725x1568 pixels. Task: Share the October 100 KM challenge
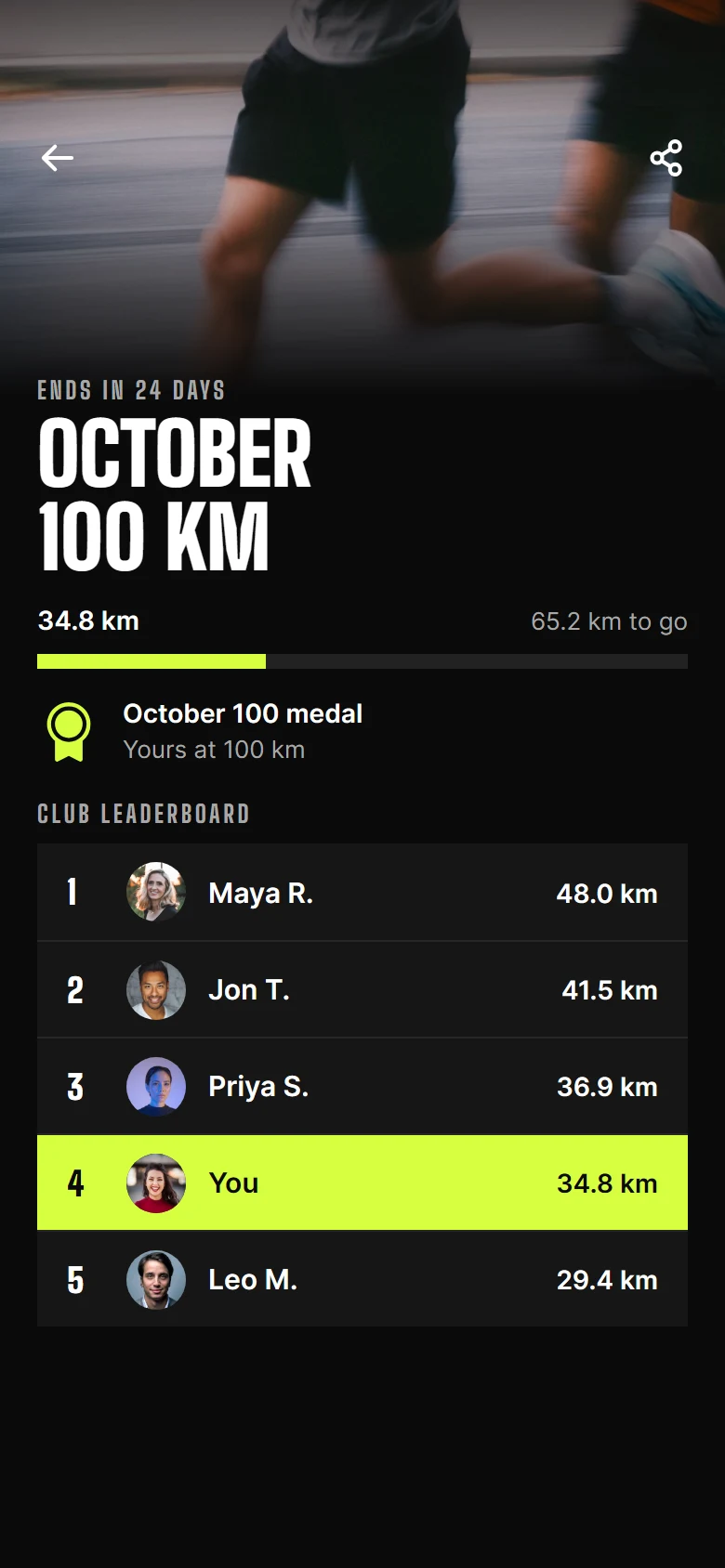[666, 158]
